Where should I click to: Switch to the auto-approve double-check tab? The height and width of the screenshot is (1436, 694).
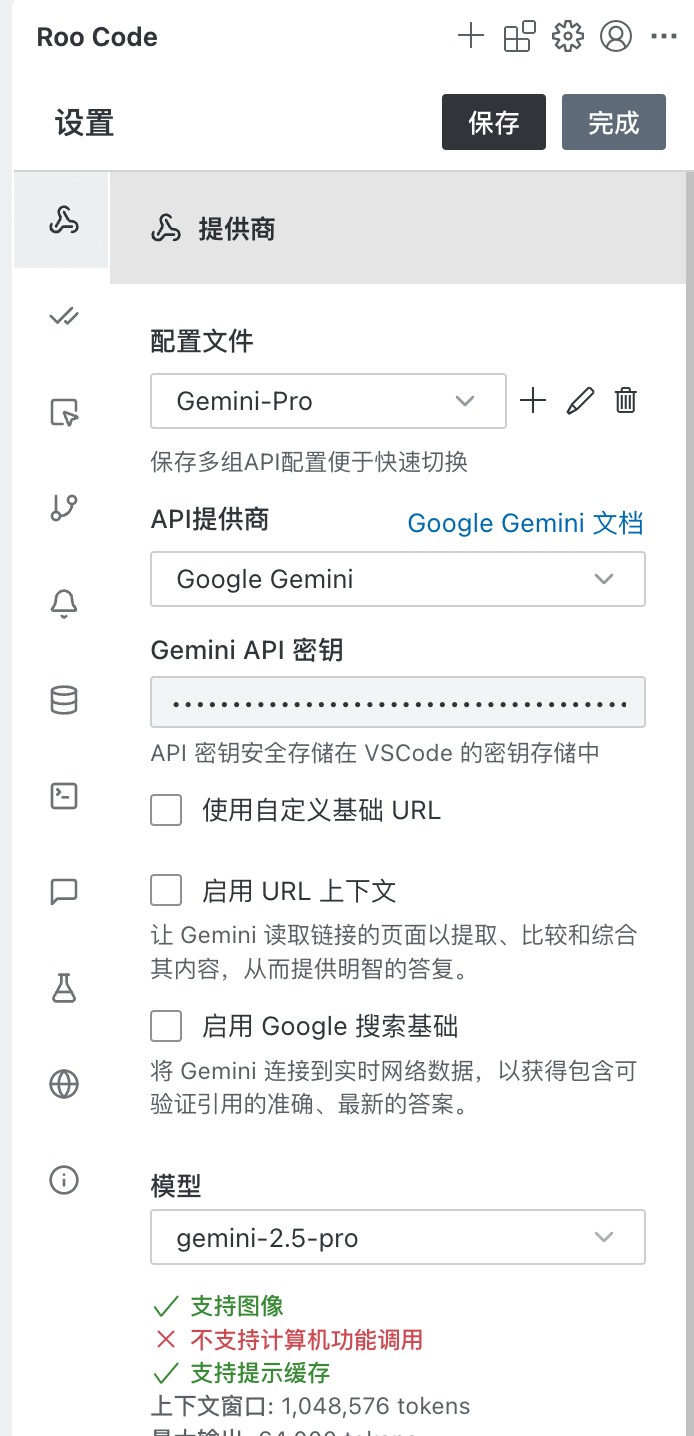click(64, 317)
